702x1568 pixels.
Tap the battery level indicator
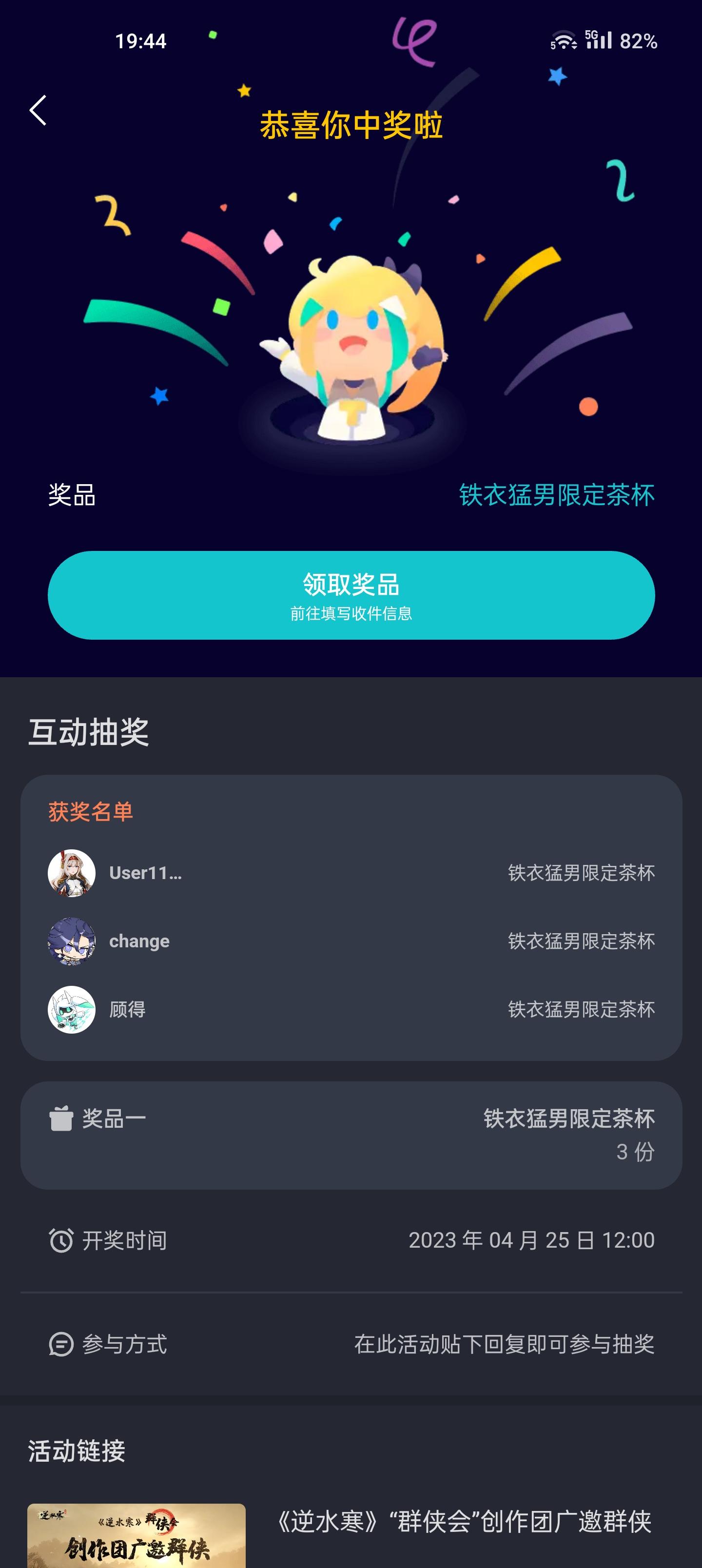point(639,41)
